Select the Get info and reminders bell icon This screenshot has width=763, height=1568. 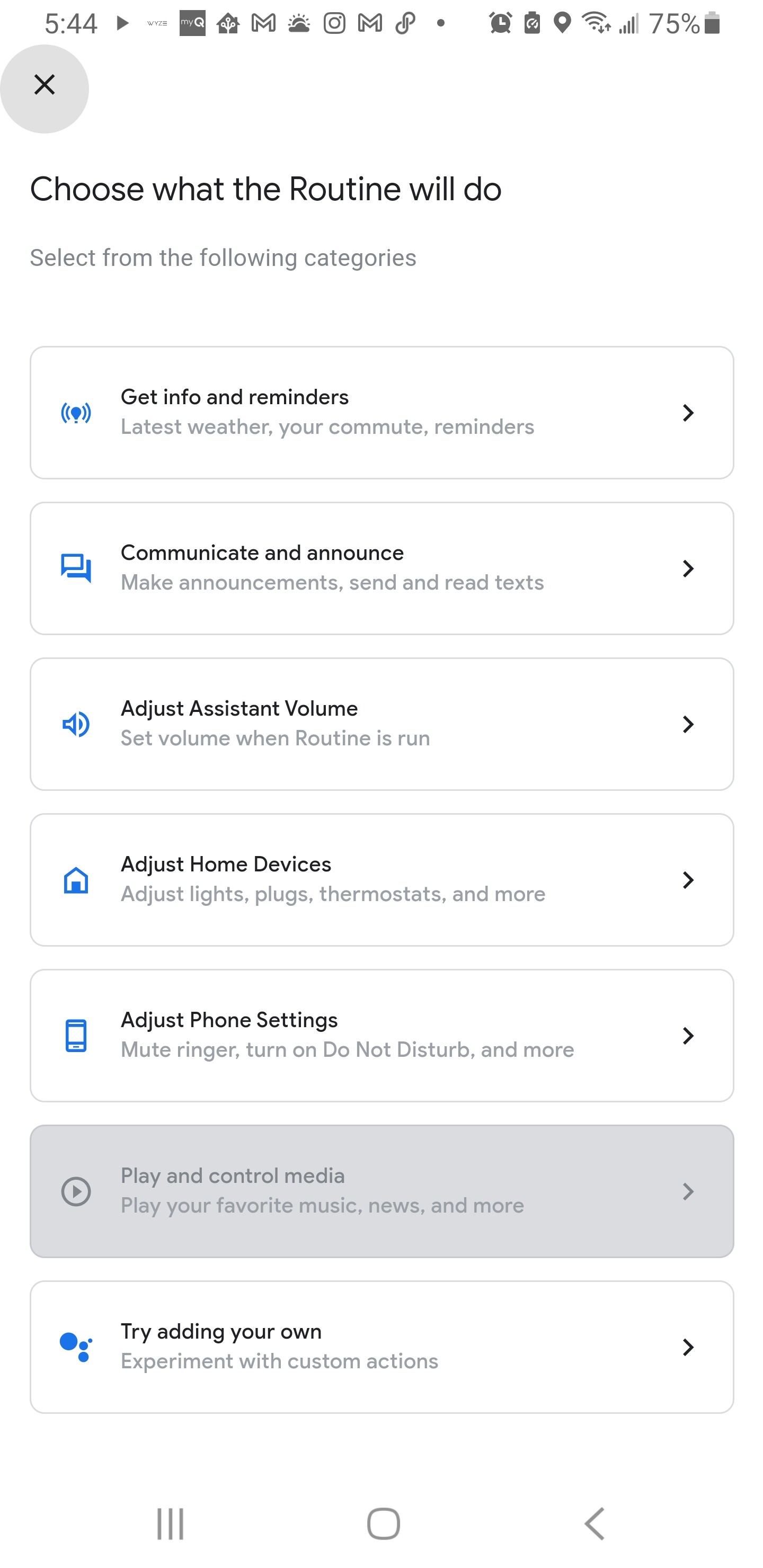pyautogui.click(x=76, y=413)
